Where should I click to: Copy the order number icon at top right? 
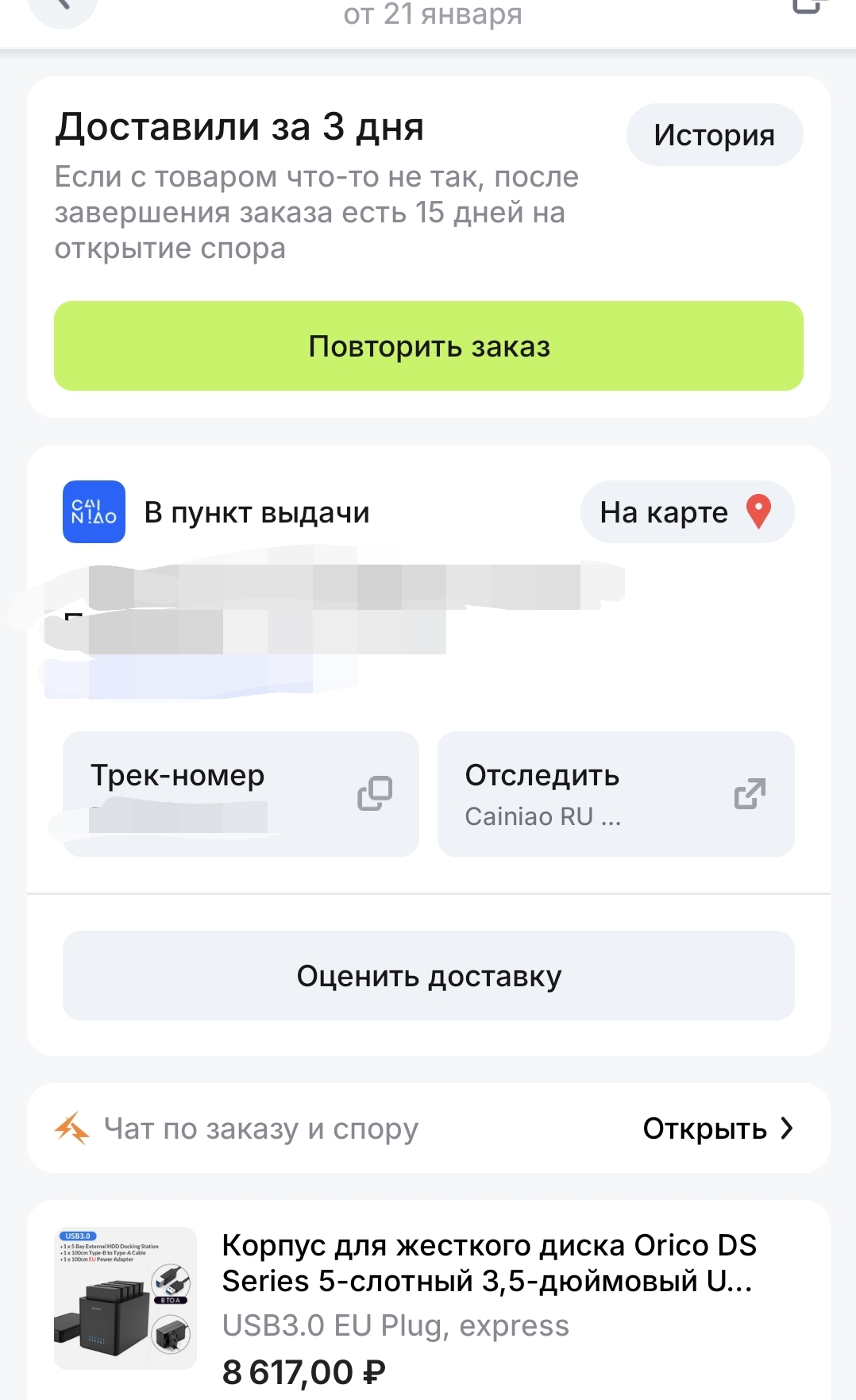point(808,6)
